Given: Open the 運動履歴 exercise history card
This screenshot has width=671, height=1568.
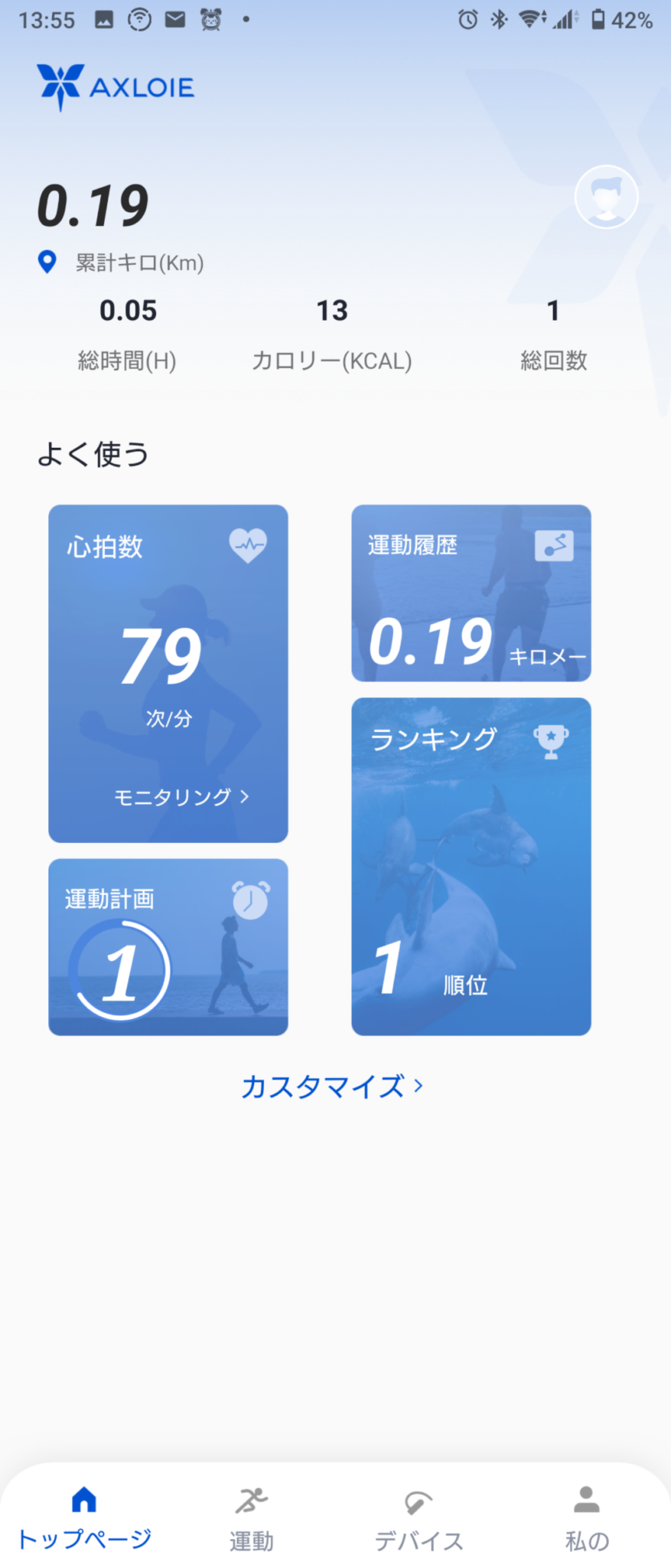Looking at the screenshot, I should [471, 593].
